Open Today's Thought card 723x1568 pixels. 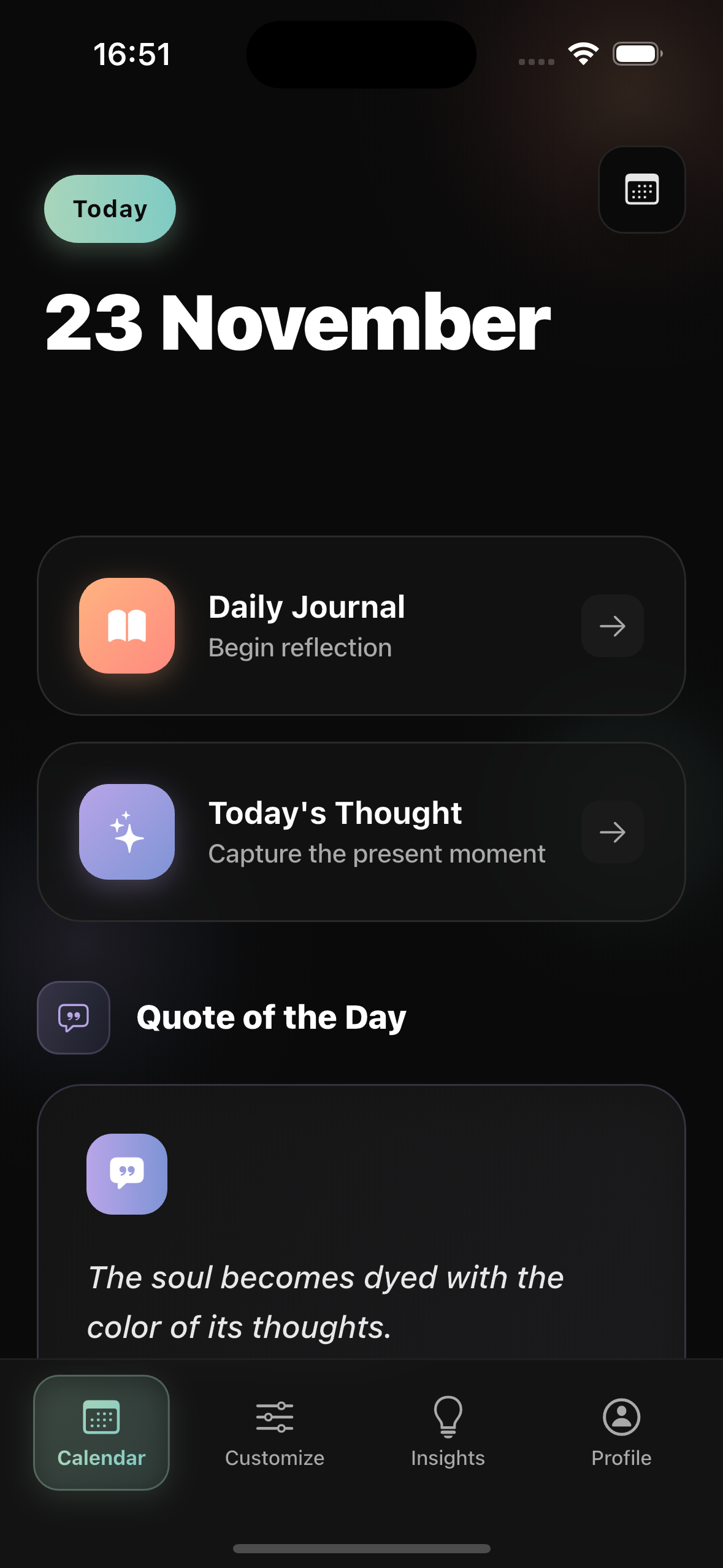click(x=361, y=832)
